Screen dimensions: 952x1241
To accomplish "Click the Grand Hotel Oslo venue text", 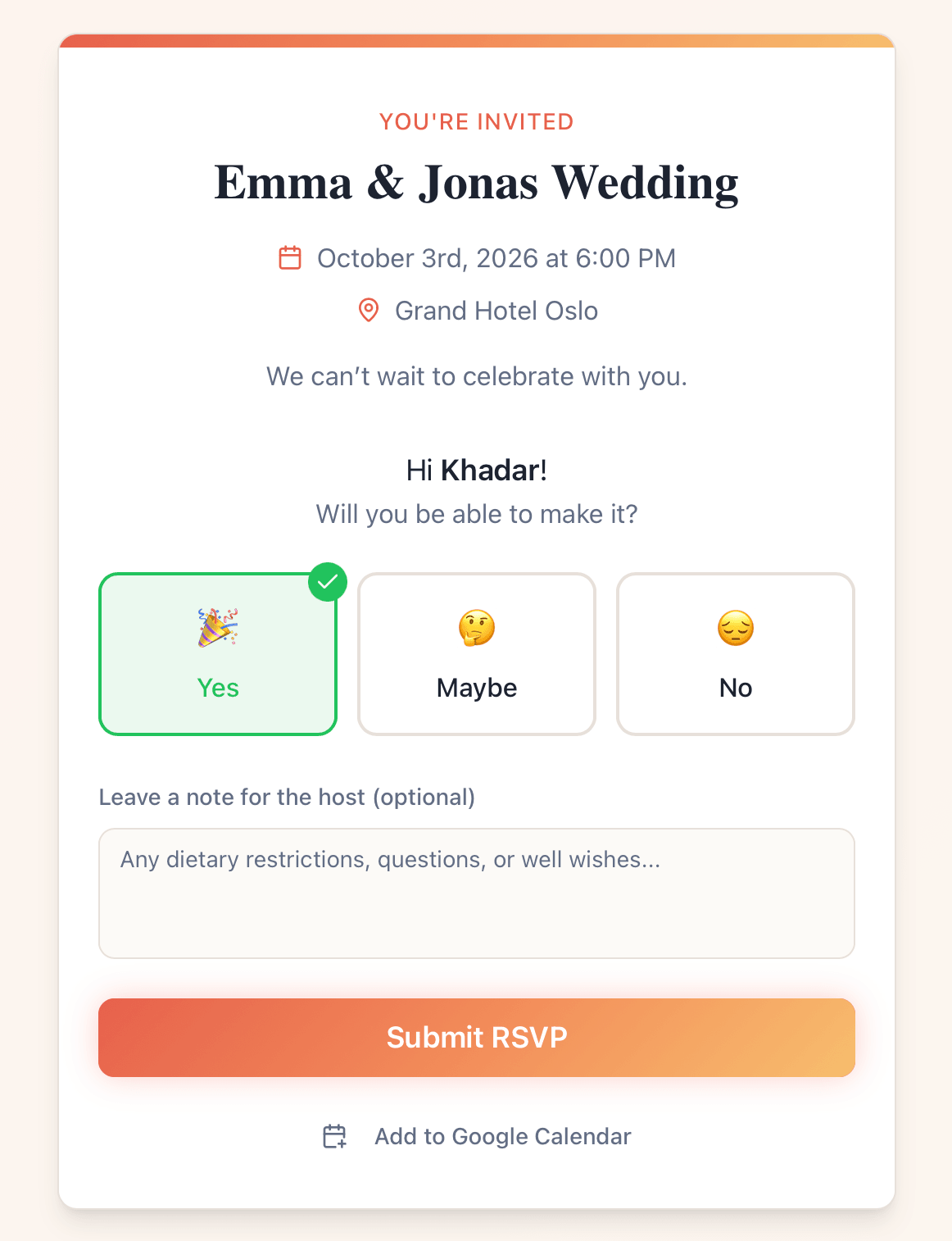I will point(496,311).
